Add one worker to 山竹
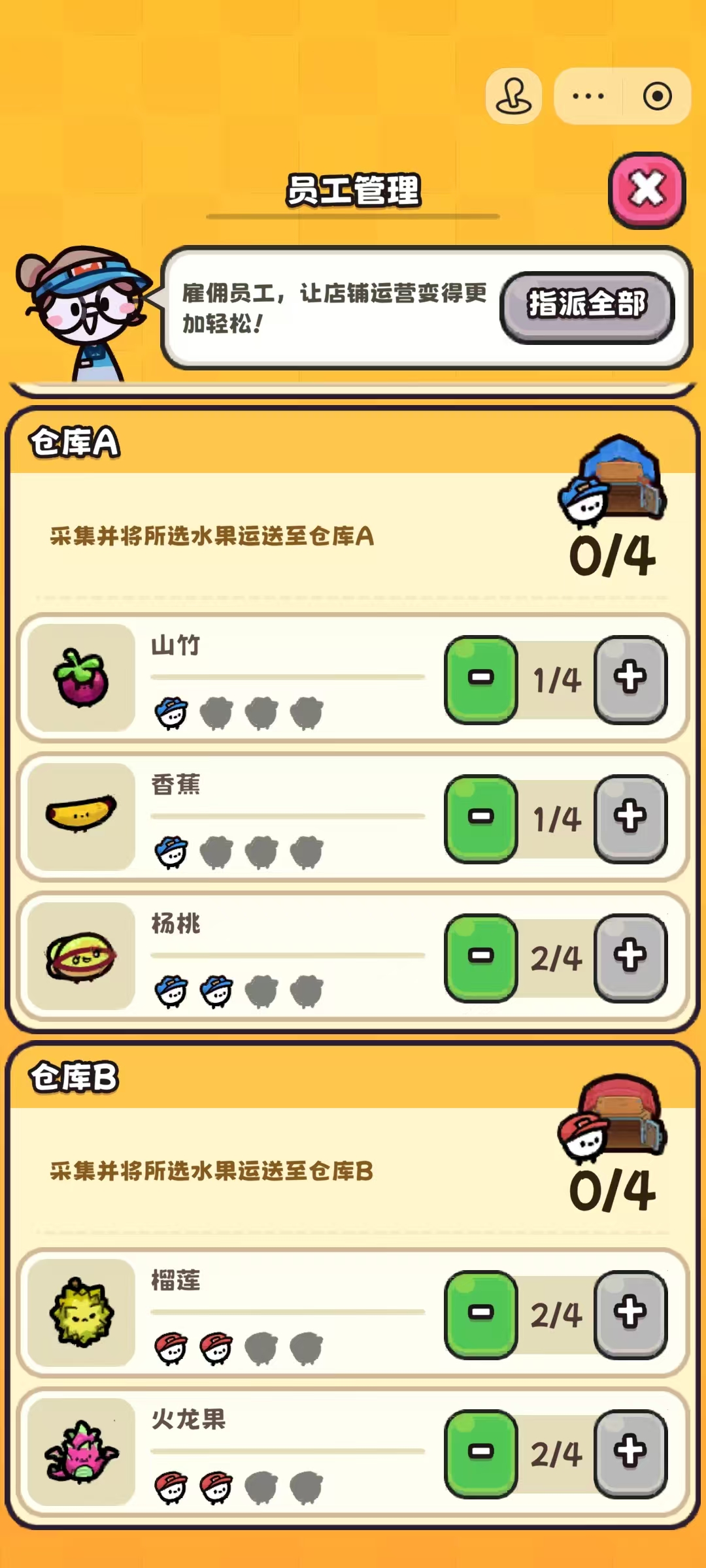Screen dimensions: 706x1568 (630, 679)
